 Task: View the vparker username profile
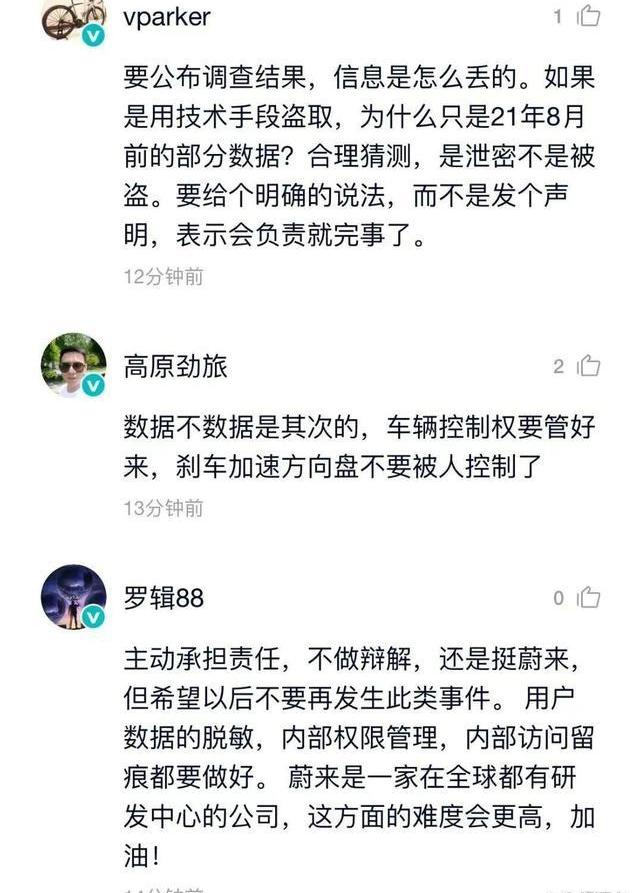coord(167,17)
